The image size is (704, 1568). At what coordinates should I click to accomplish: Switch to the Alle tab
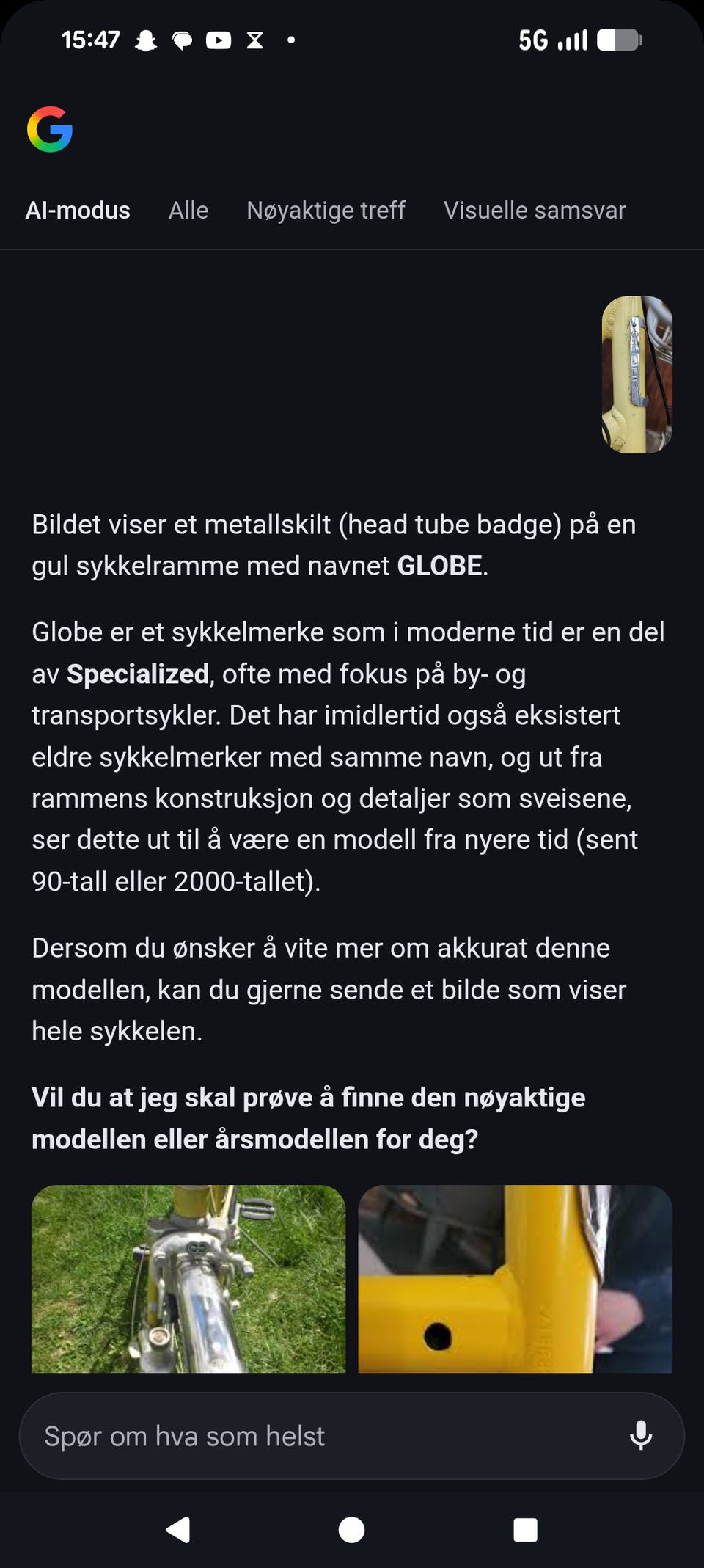coord(188,210)
